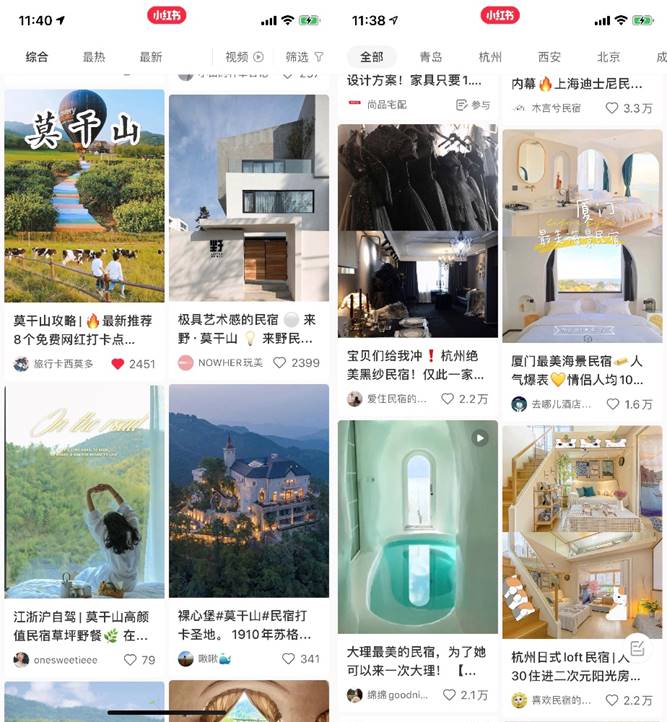Select the 青岛 city tab
This screenshot has width=667, height=722.
[x=431, y=57]
